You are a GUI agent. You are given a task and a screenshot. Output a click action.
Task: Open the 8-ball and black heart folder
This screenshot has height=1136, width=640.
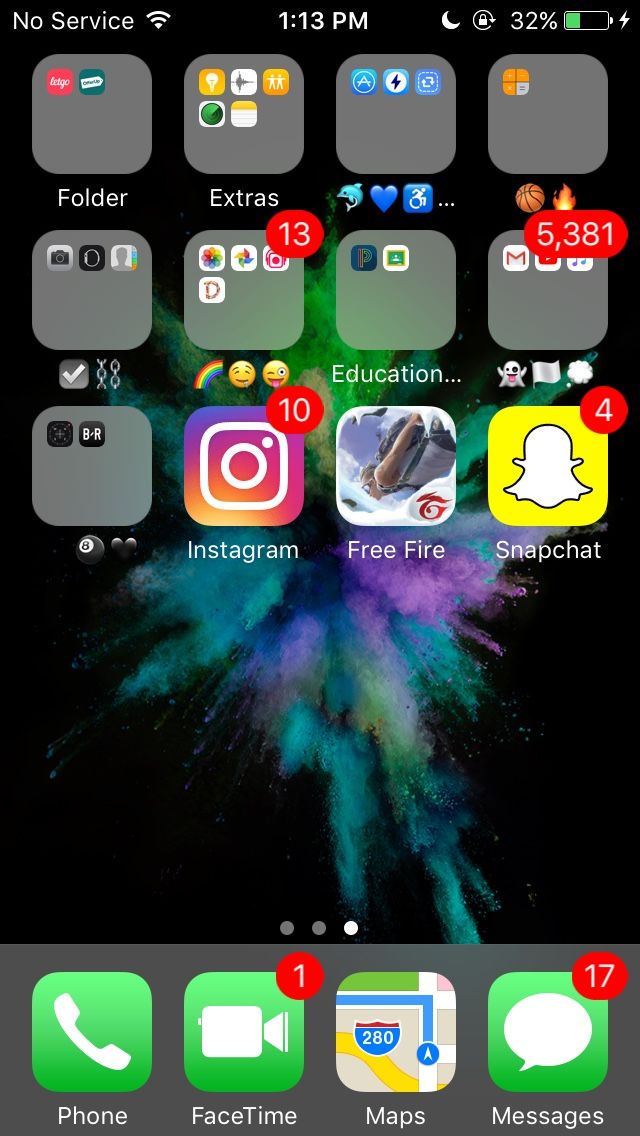(92, 466)
